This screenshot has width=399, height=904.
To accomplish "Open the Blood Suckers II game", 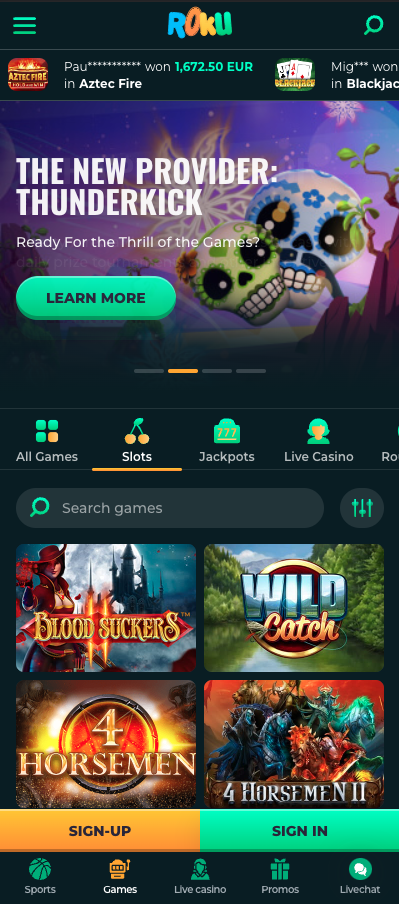I will click(106, 608).
